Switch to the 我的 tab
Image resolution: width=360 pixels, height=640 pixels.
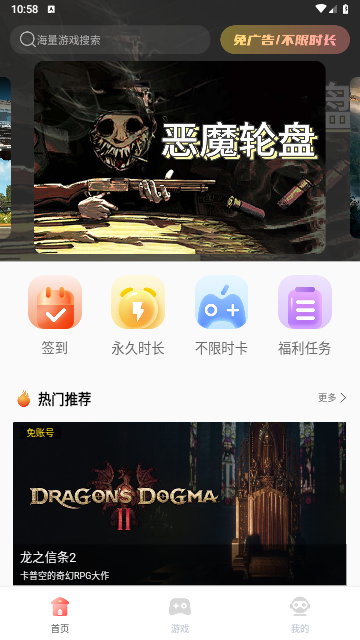click(x=300, y=614)
